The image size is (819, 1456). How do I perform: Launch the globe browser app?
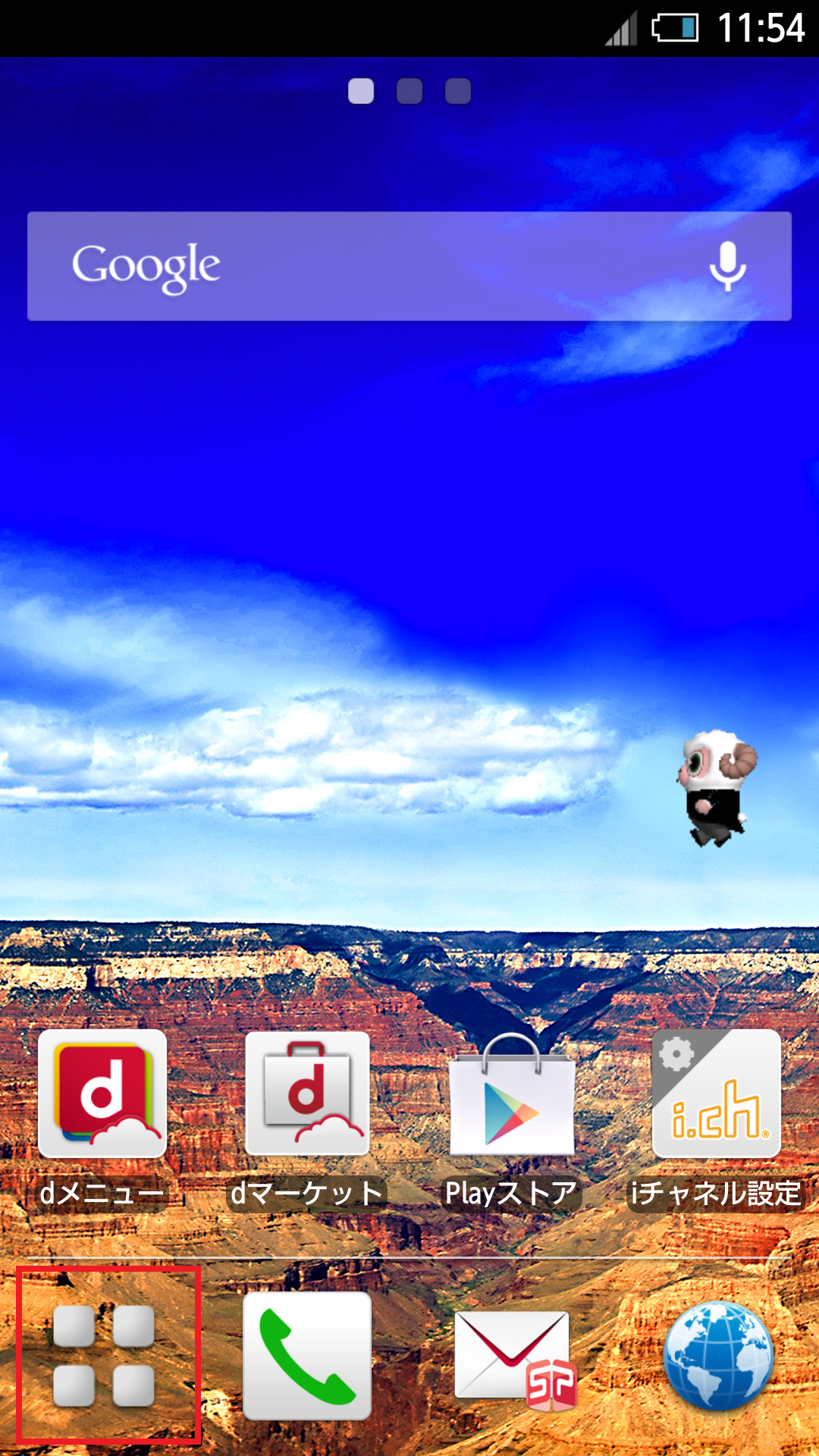pyautogui.click(x=717, y=1355)
